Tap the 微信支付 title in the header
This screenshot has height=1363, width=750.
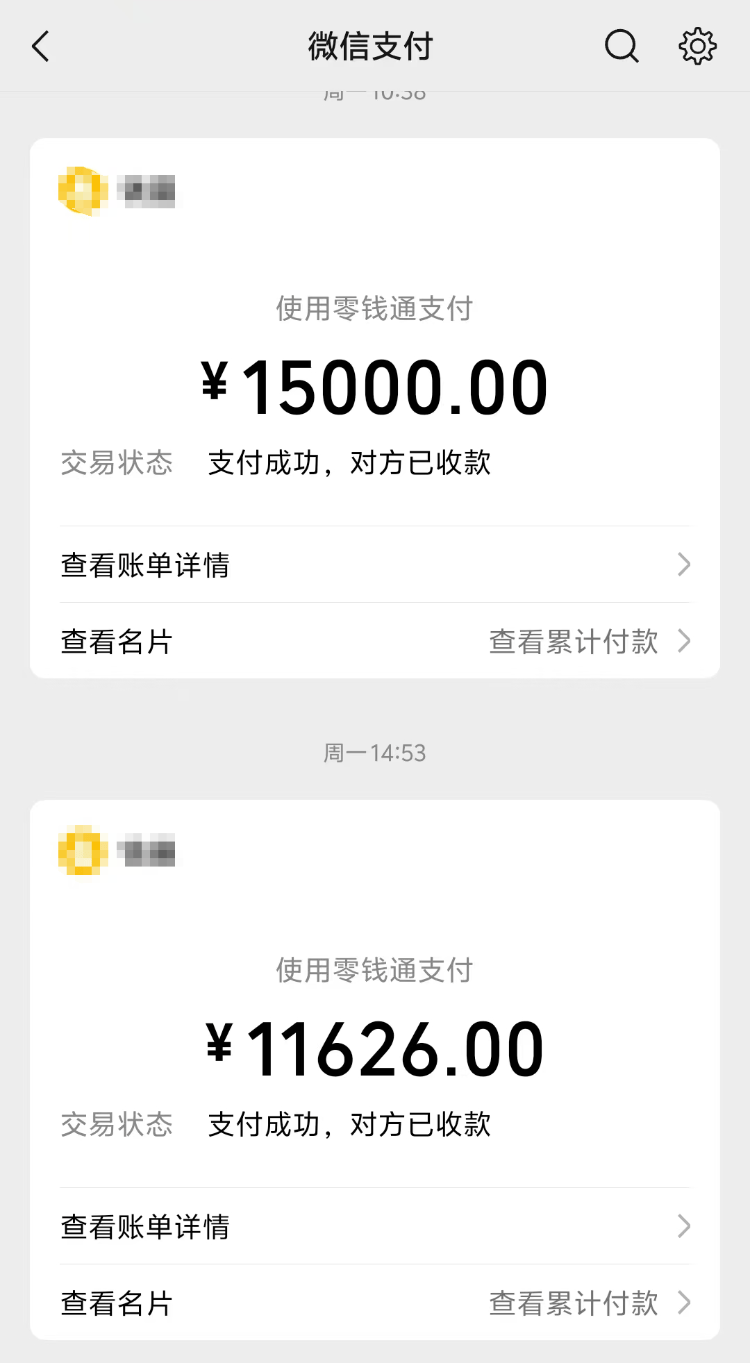(x=373, y=46)
